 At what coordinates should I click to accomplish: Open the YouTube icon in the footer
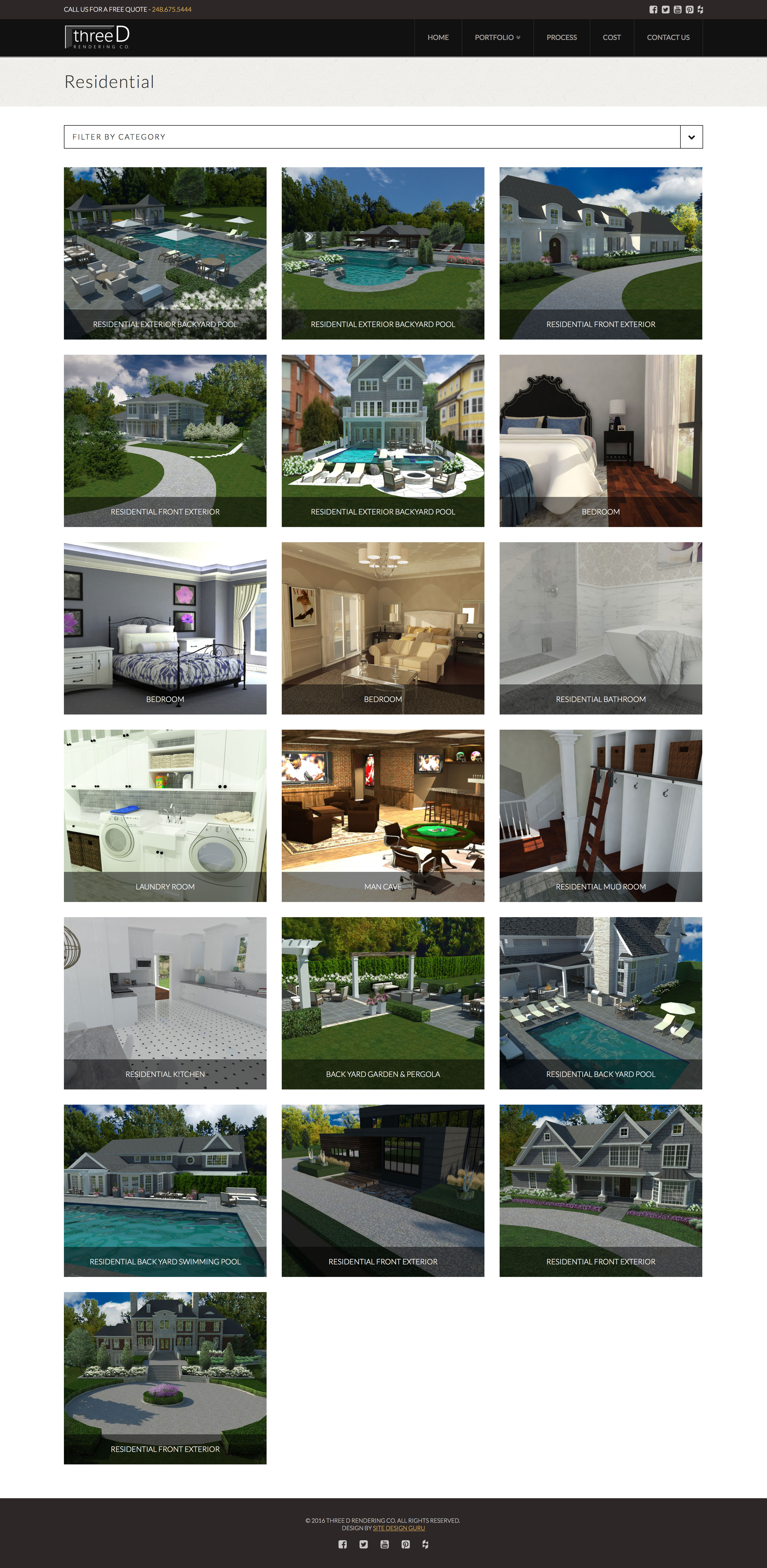point(384,1544)
